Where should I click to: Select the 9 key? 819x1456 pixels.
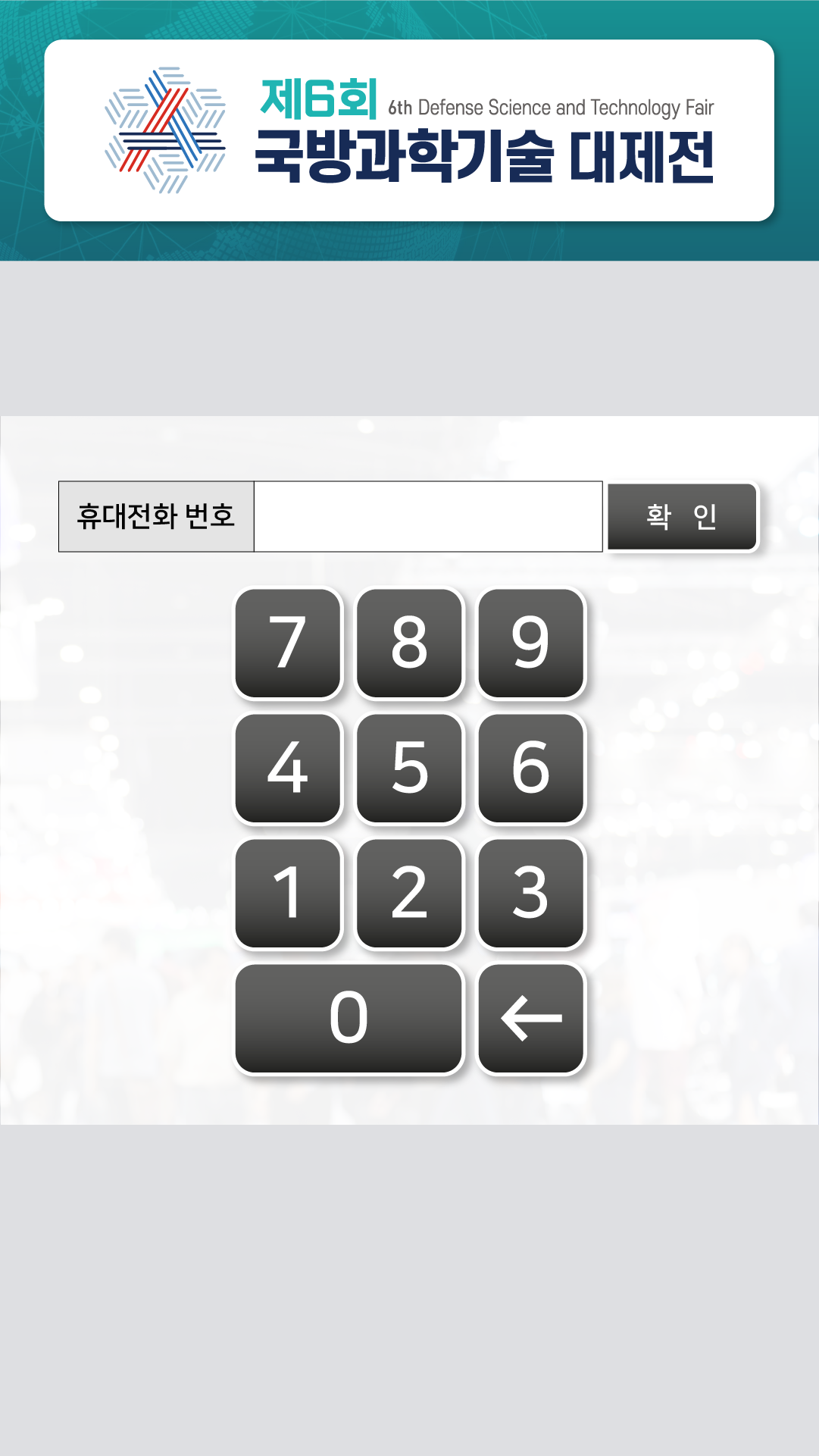pos(530,643)
